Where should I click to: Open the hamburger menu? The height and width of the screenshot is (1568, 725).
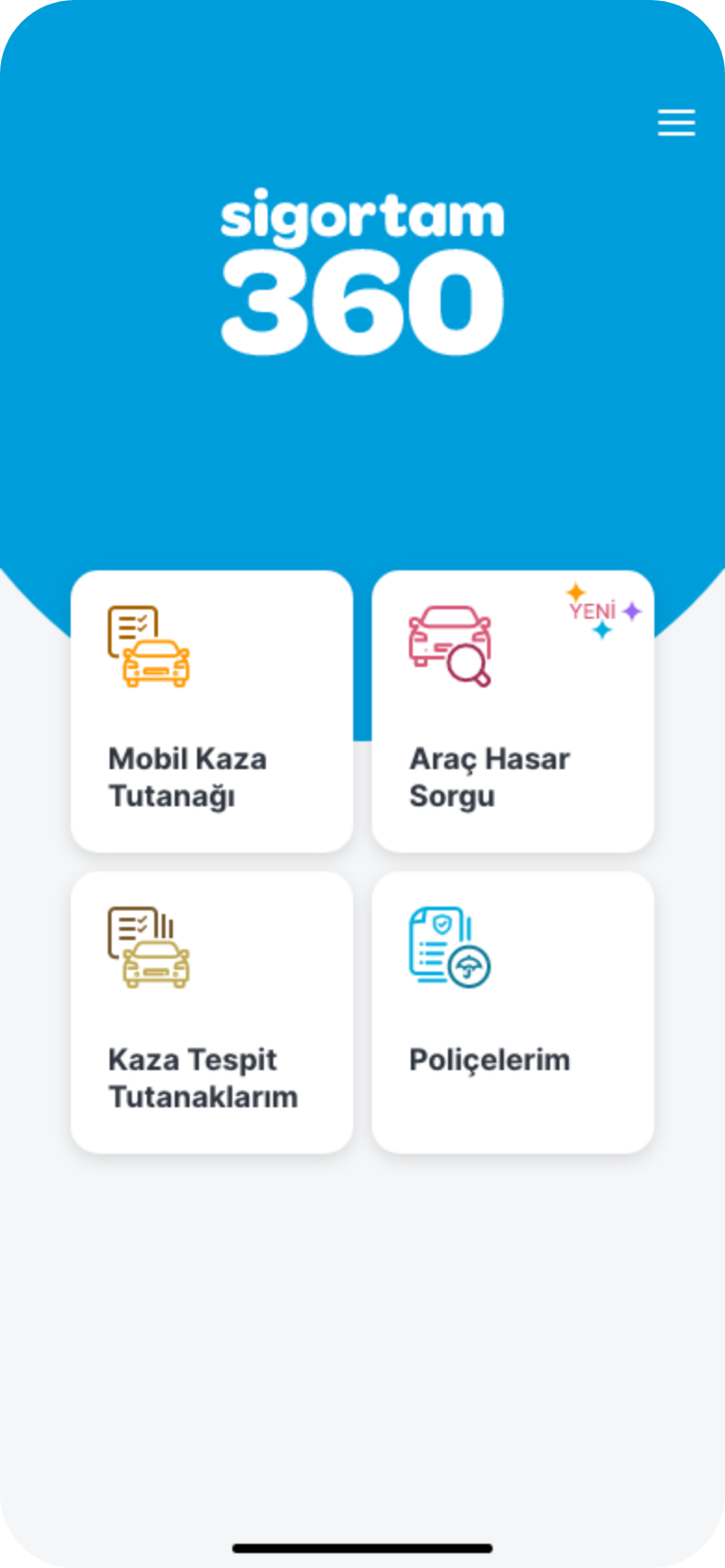(676, 123)
